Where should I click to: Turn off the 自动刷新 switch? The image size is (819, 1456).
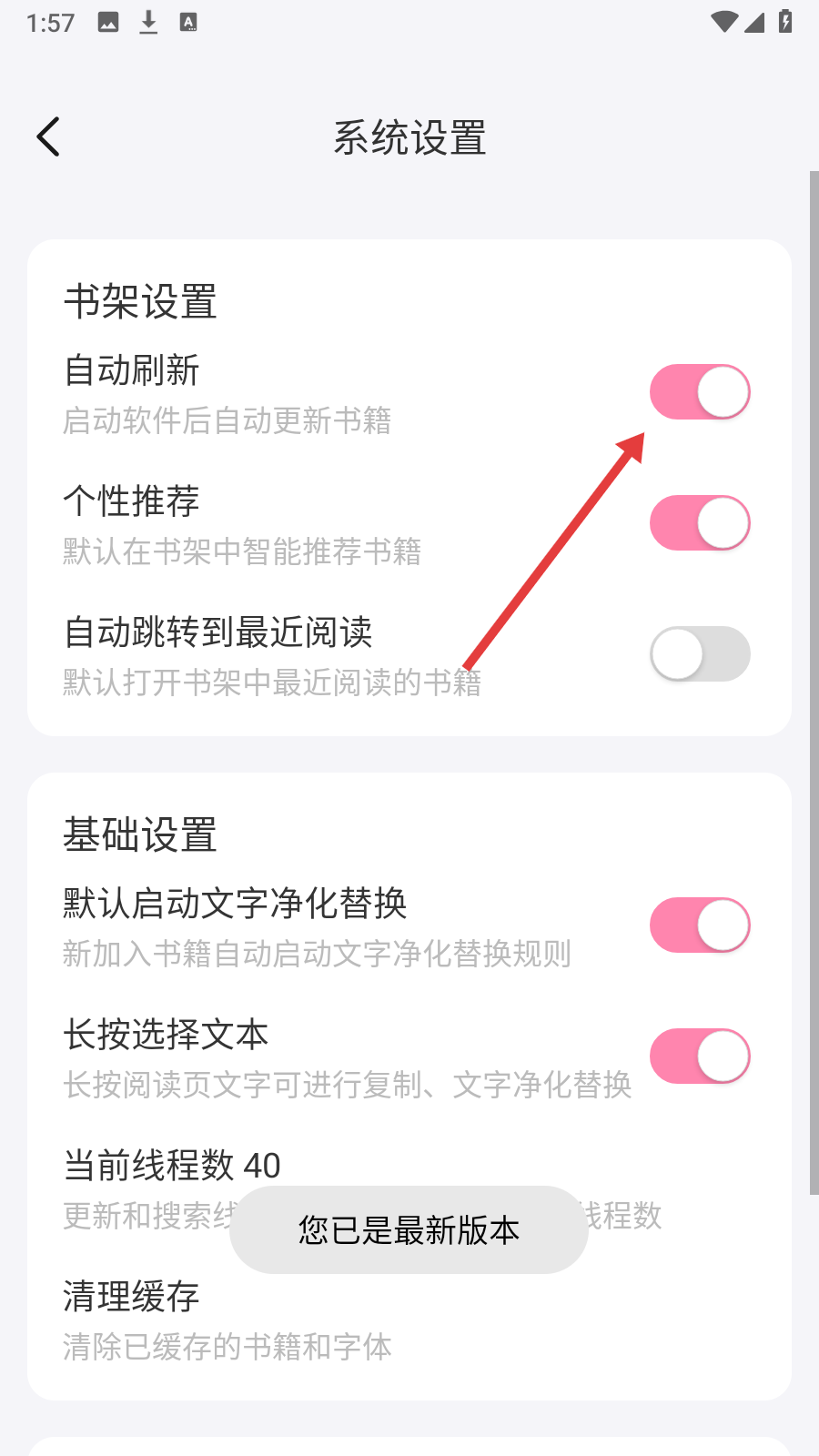(x=700, y=392)
